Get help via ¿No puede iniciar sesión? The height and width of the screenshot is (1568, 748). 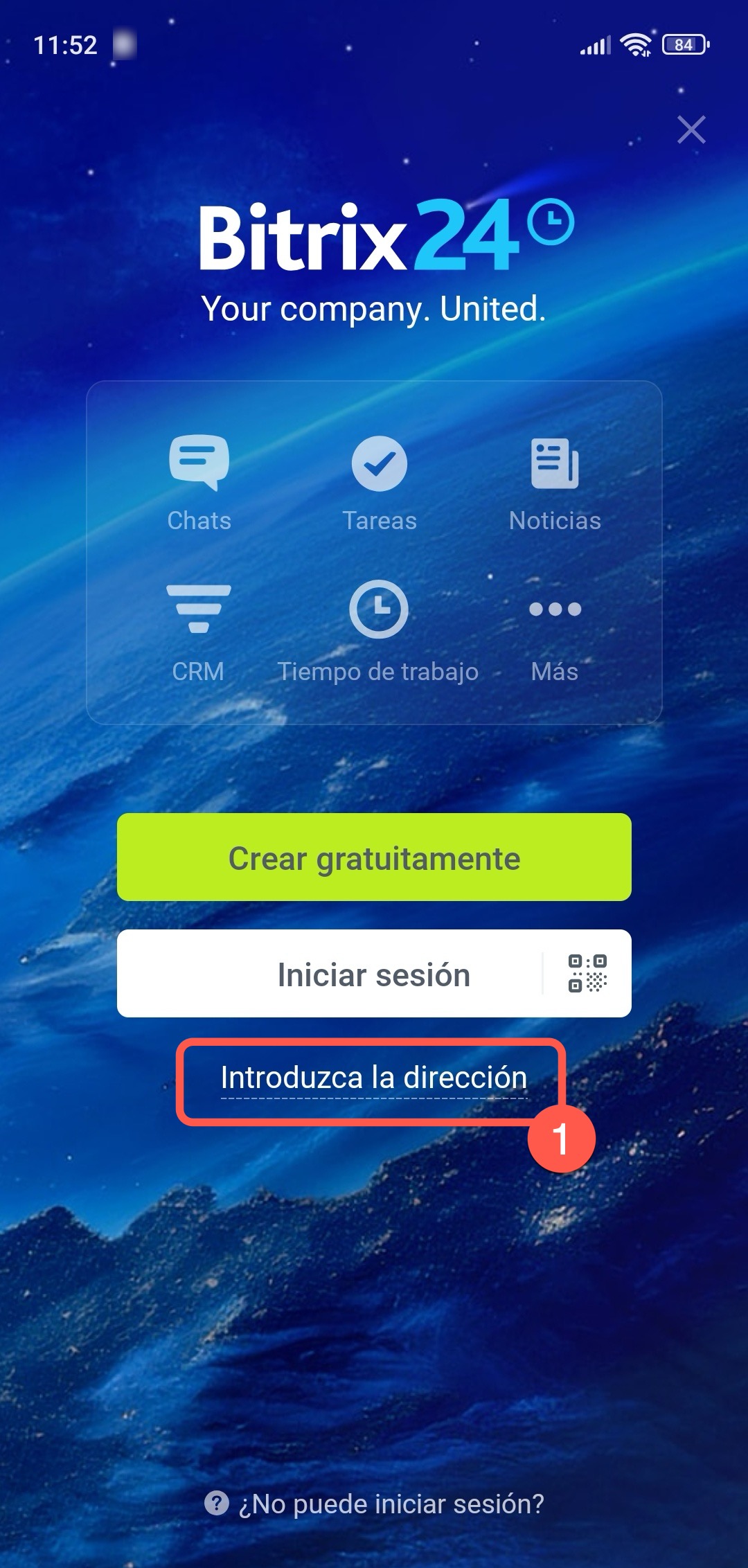tap(375, 1504)
